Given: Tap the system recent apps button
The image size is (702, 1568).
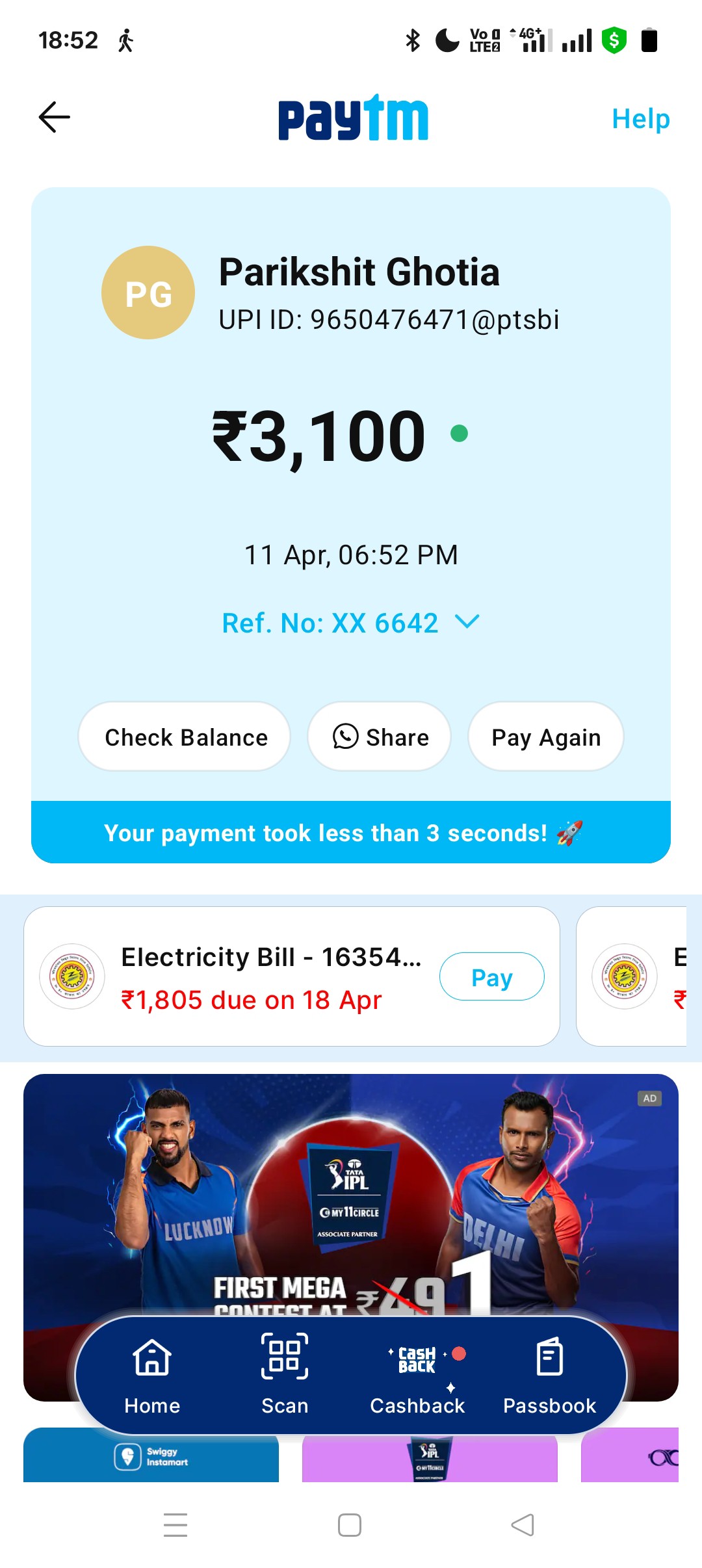Looking at the screenshot, I should (x=175, y=1525).
